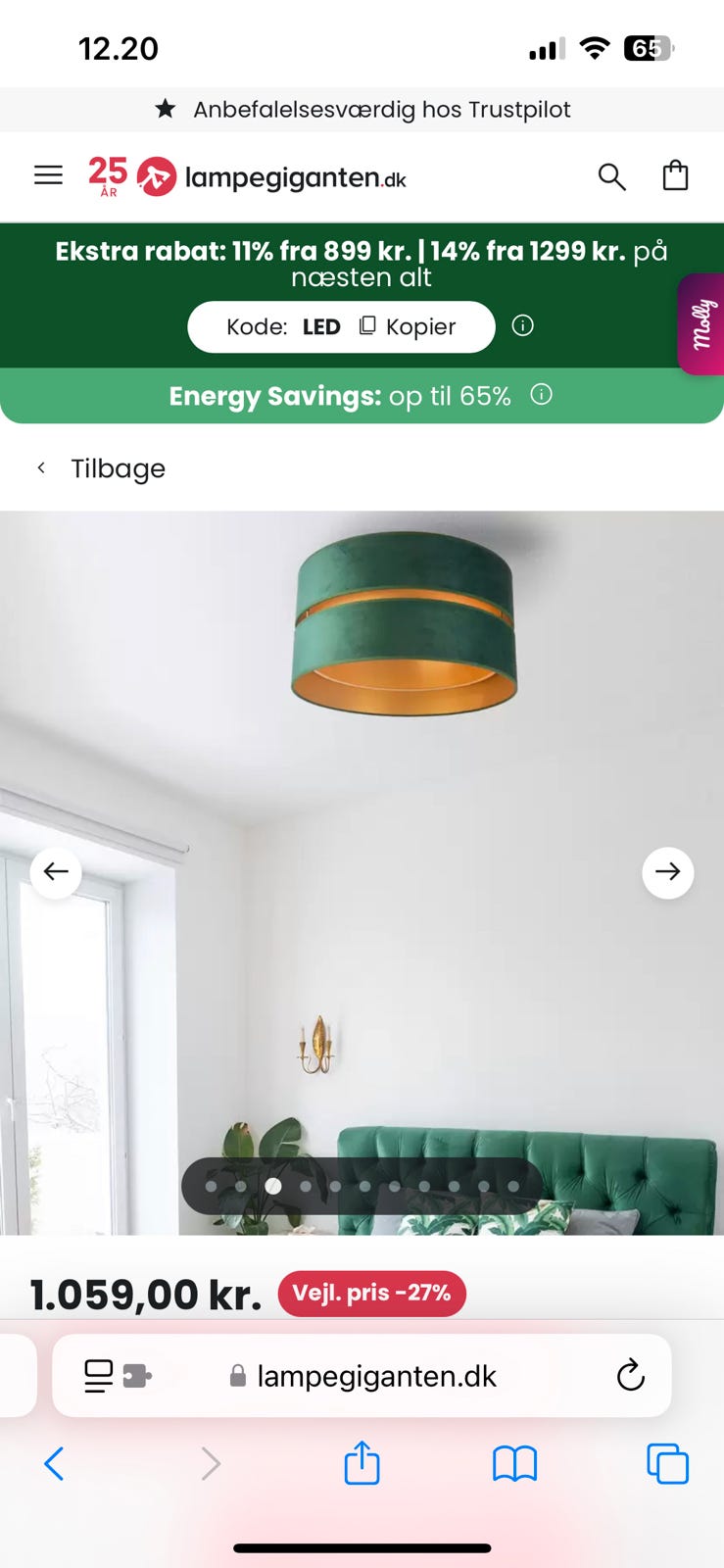This screenshot has height=1568, width=724.
Task: Click the Trustpilot star icon
Action: (x=165, y=109)
